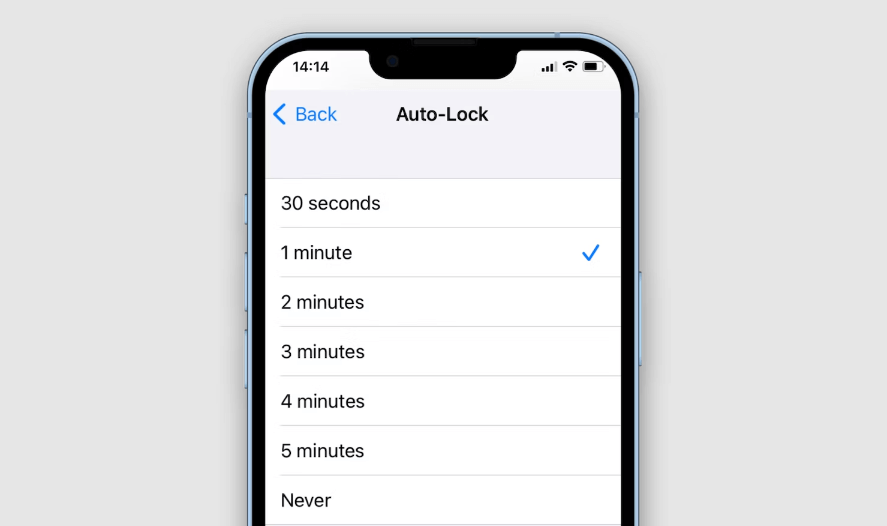Choose 1 minute auto-lock
This screenshot has height=526, width=887.
(317, 253)
